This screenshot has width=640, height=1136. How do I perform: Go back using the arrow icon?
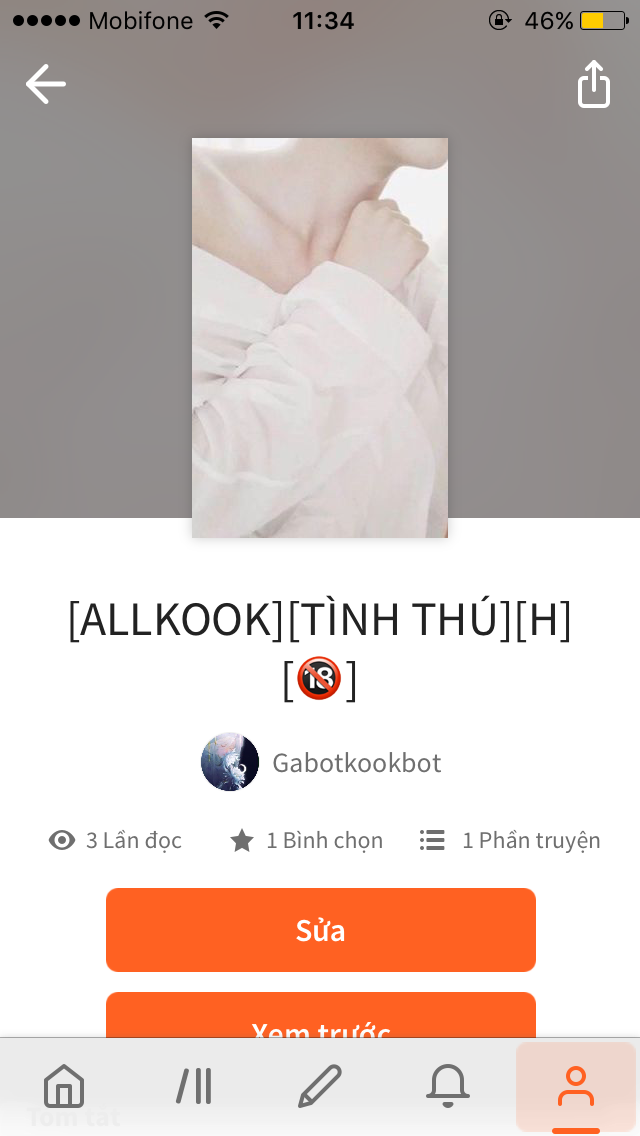click(45, 84)
